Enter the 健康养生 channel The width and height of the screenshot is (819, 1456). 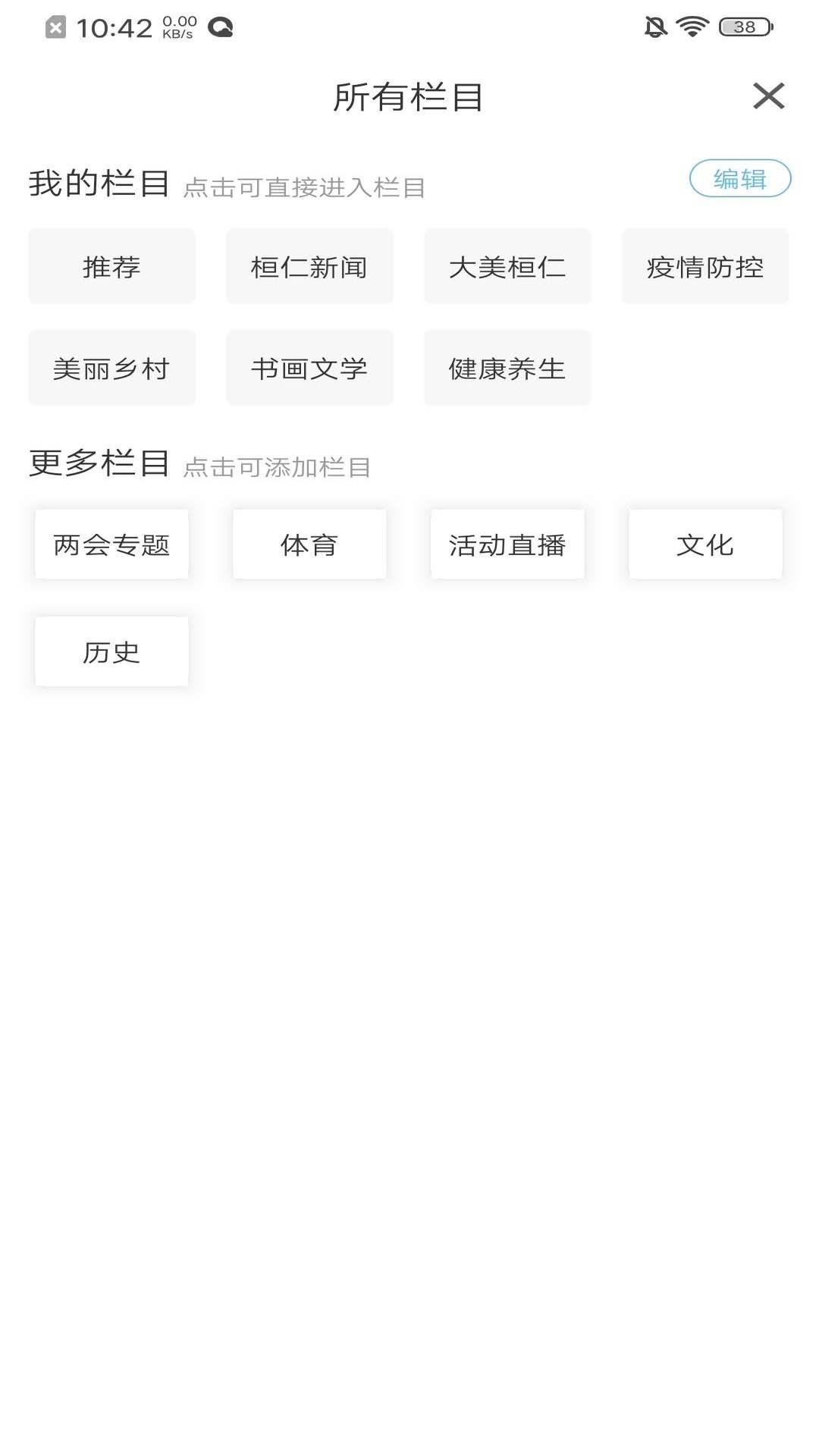(507, 368)
